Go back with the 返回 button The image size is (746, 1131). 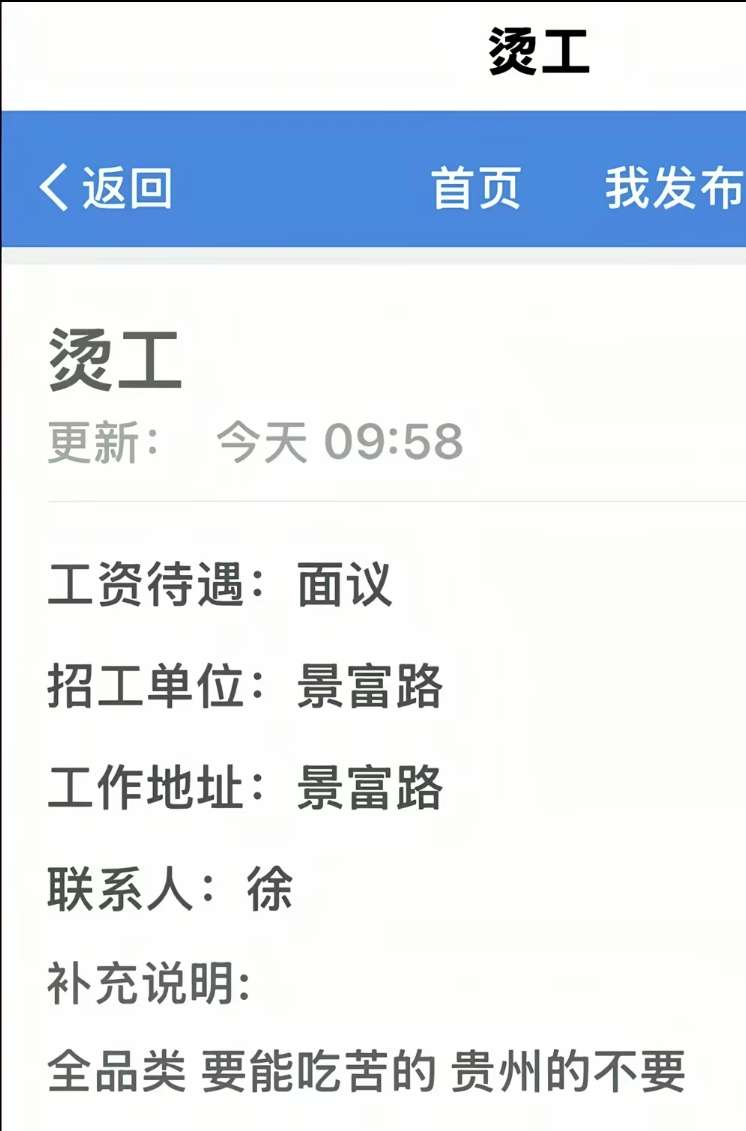coord(106,188)
